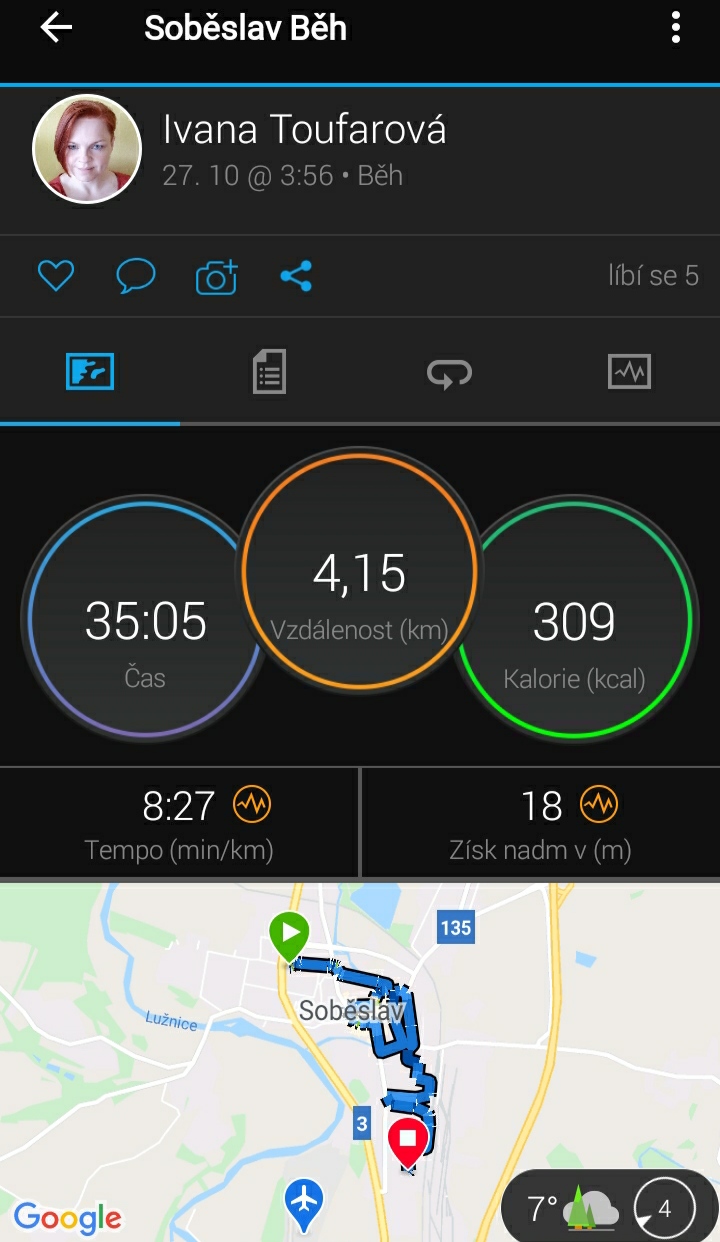Image resolution: width=720 pixels, height=1242 pixels.
Task: Open the Tempo 8:27 chart
Action: pyautogui.click(x=179, y=823)
